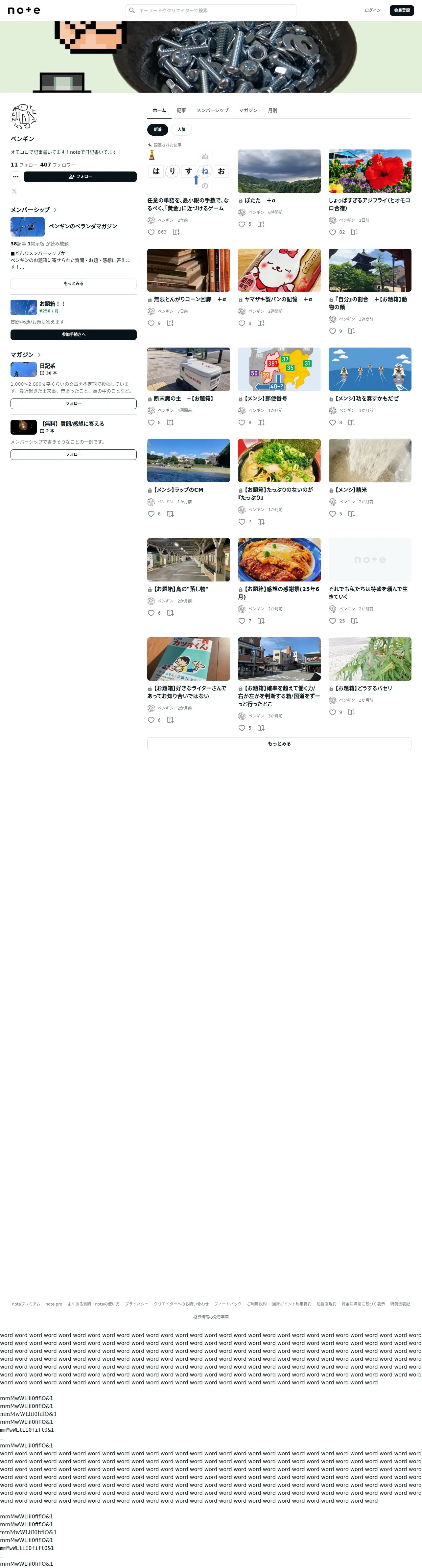Viewport: 422px width, 1568px height.
Task: Bookmark the 無限とんがりコーン回廊 article
Action: click(171, 323)
